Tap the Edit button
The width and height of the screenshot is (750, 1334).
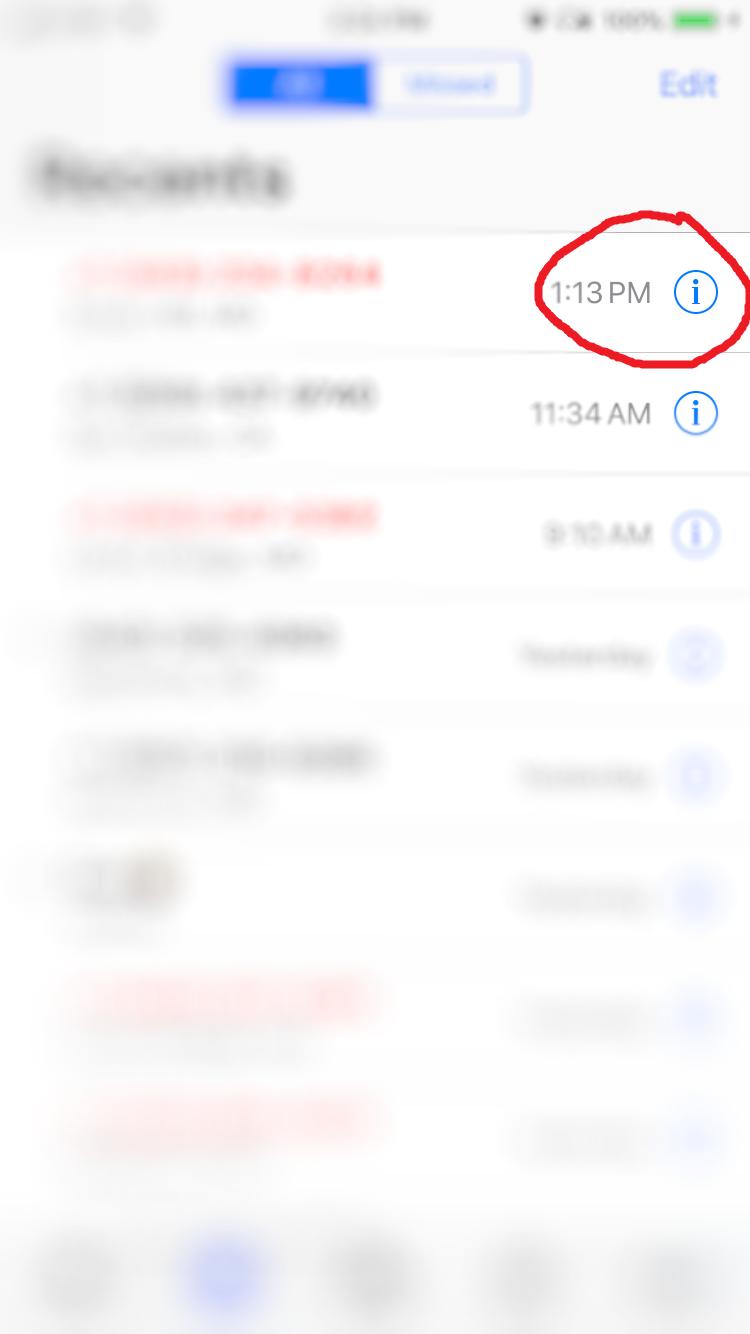pyautogui.click(x=688, y=84)
